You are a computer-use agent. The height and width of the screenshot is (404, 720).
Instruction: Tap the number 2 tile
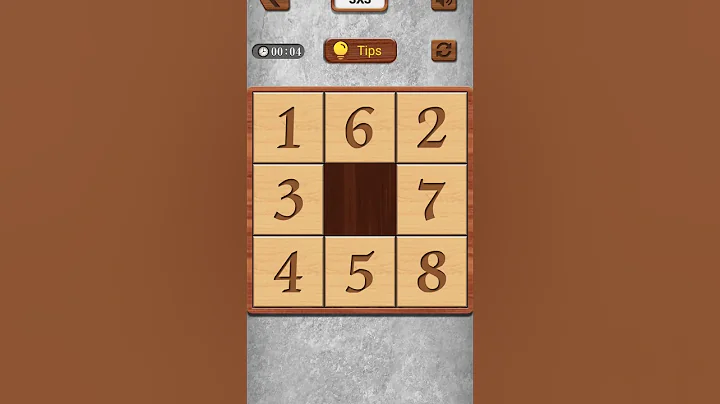click(432, 127)
